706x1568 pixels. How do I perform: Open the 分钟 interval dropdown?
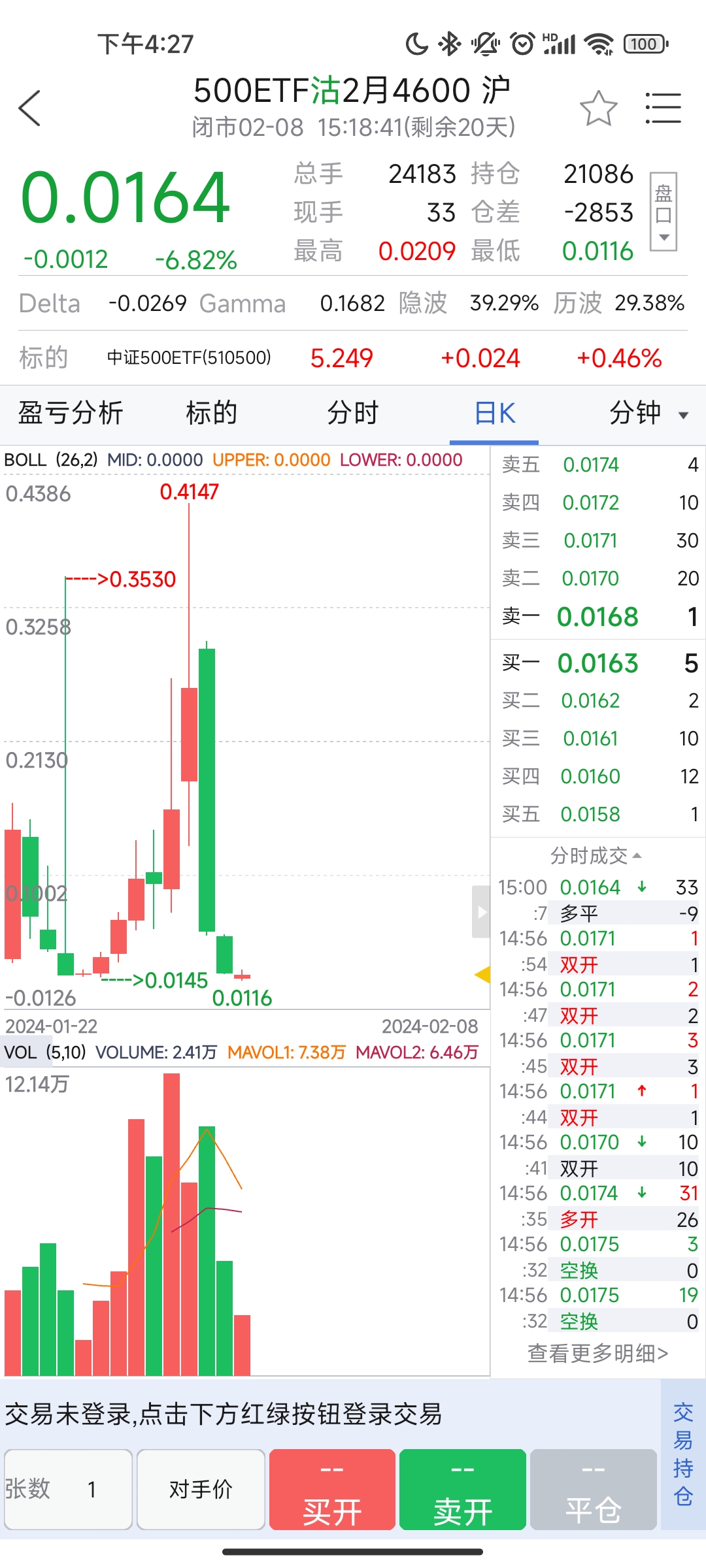(x=647, y=413)
